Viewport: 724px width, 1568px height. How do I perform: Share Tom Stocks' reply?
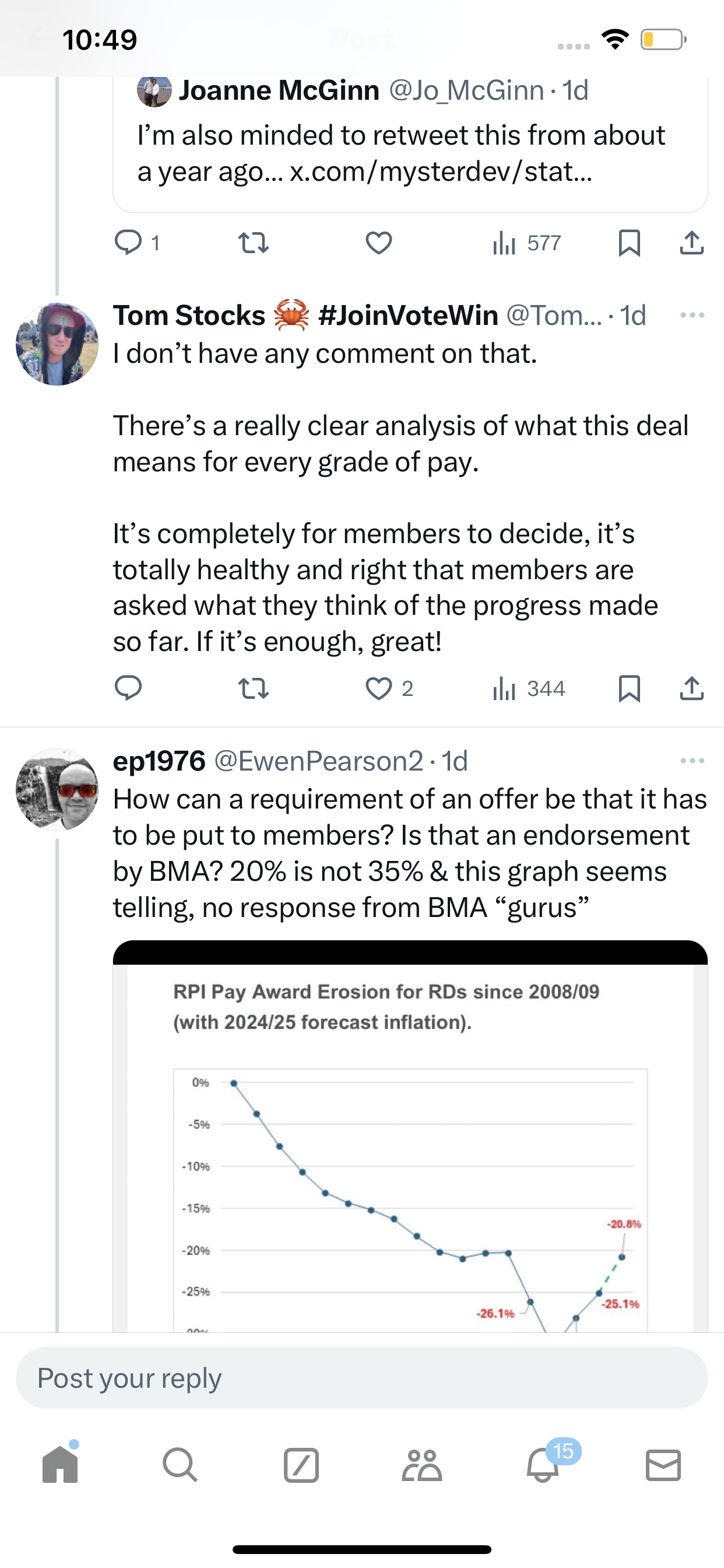(x=692, y=688)
